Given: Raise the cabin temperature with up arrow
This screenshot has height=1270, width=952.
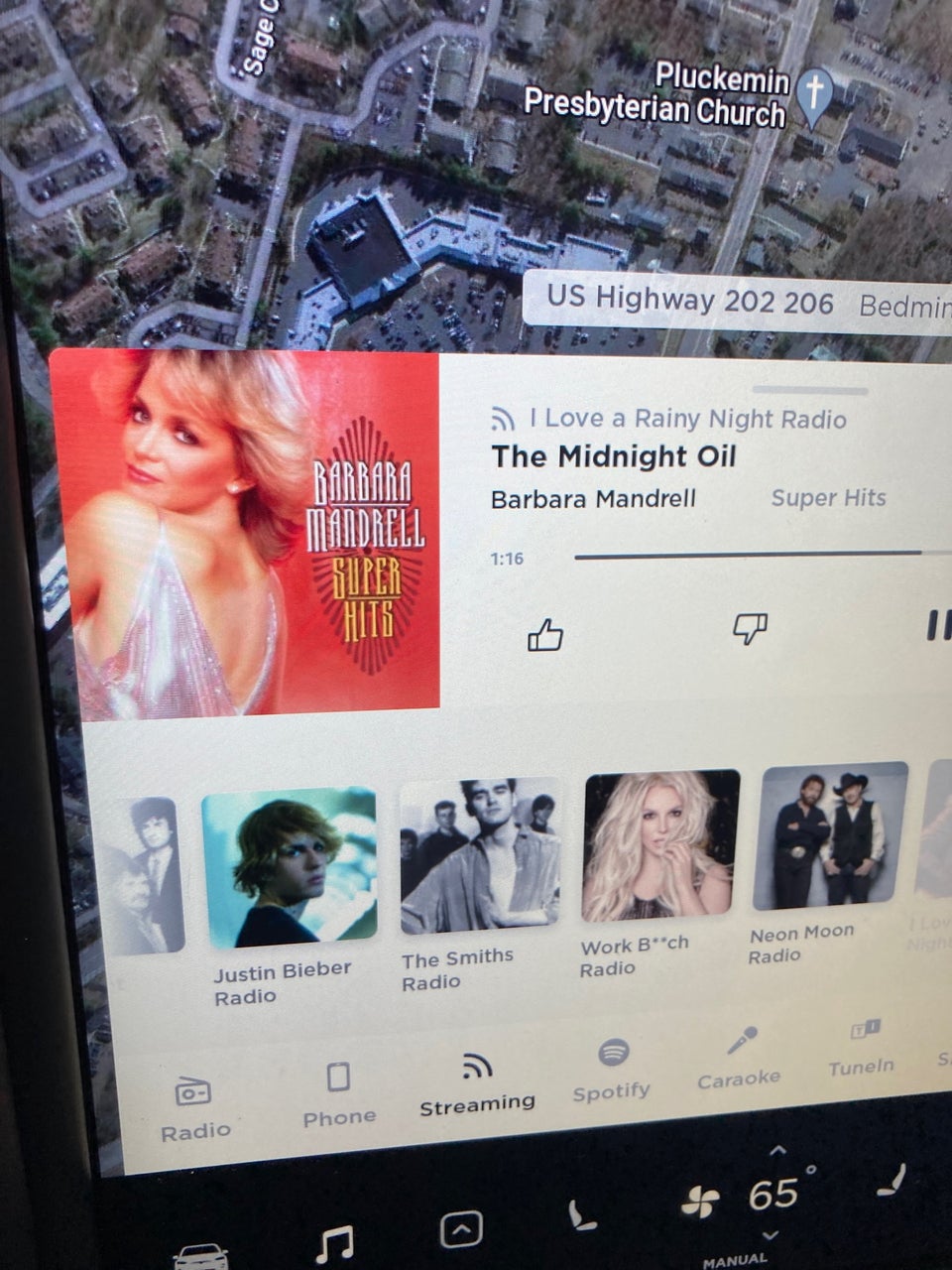Looking at the screenshot, I should (x=777, y=1151).
